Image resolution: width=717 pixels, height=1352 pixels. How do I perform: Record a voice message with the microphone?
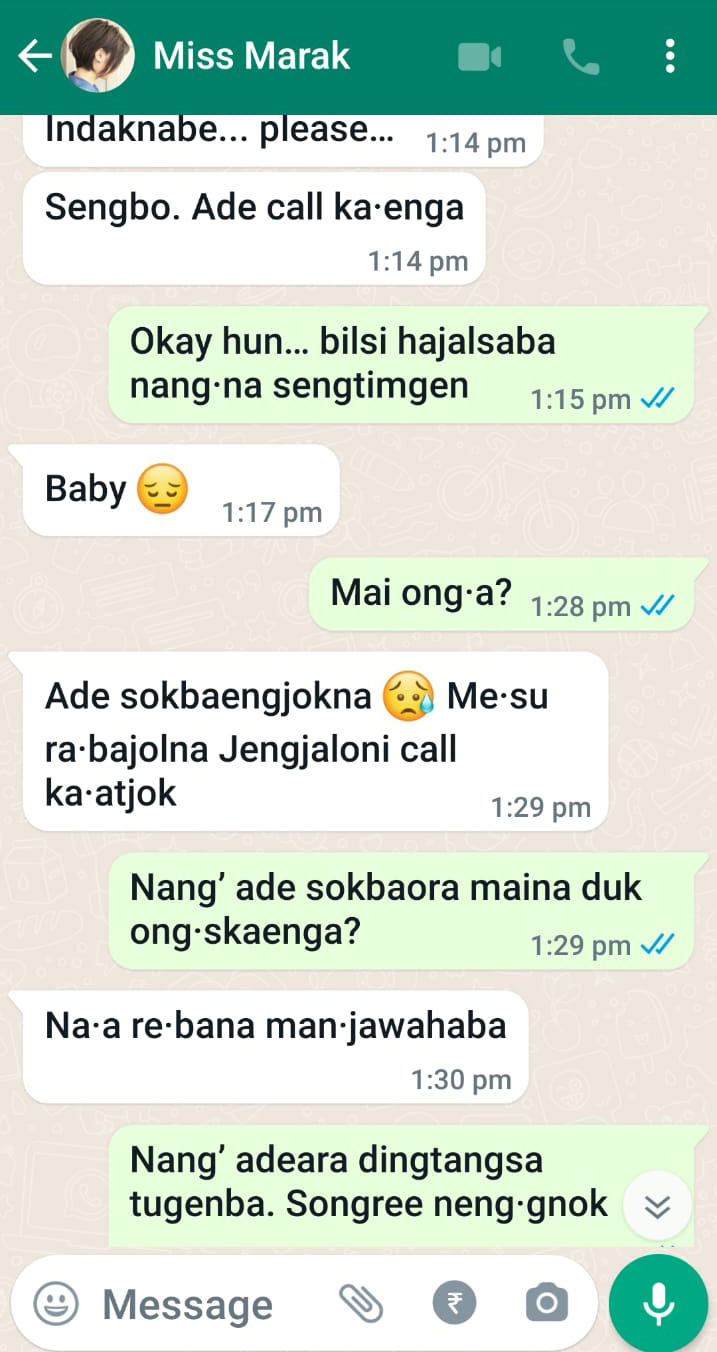click(658, 1303)
